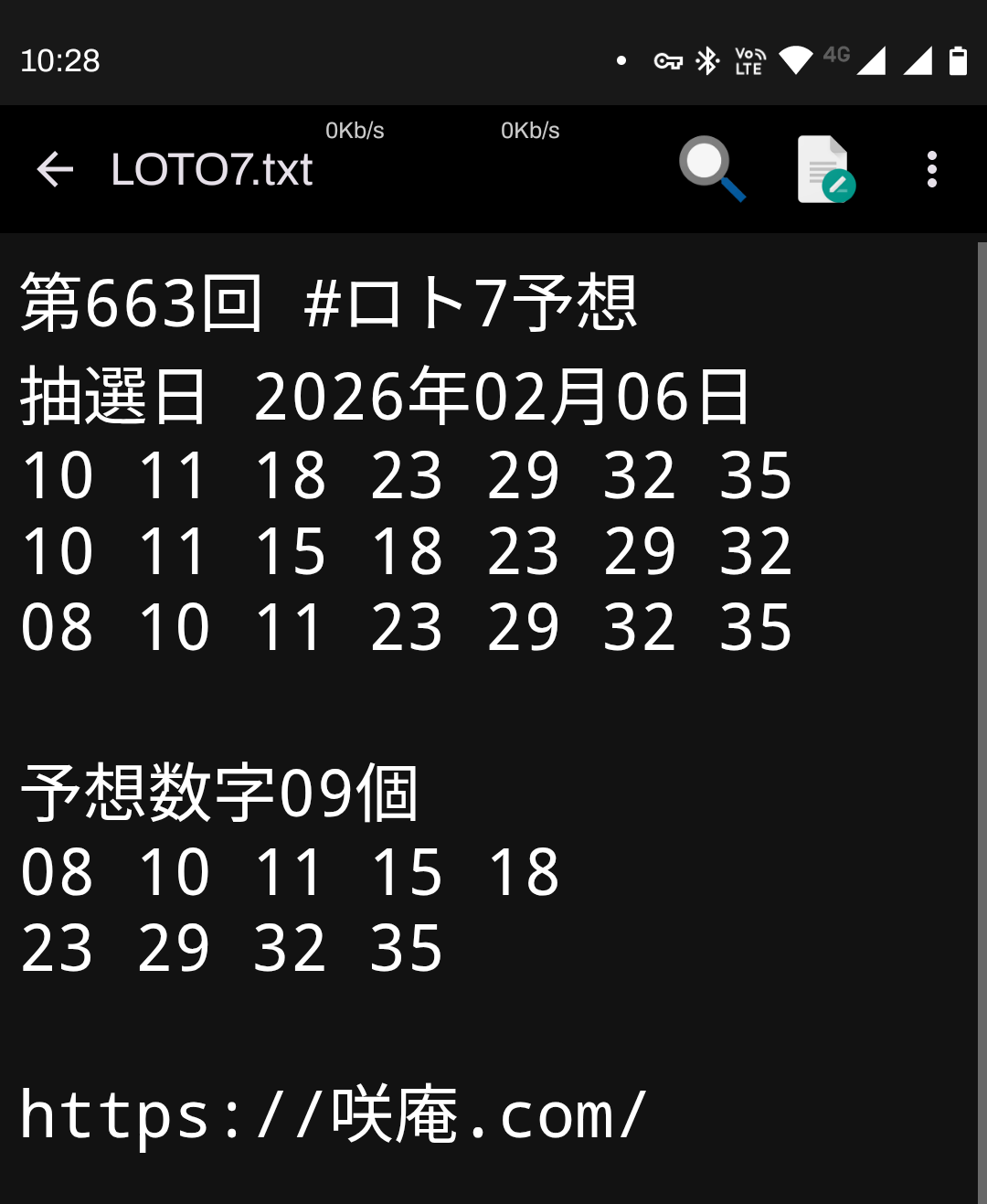Edit the document with the pencil icon
The height and width of the screenshot is (1204, 987).
[824, 169]
